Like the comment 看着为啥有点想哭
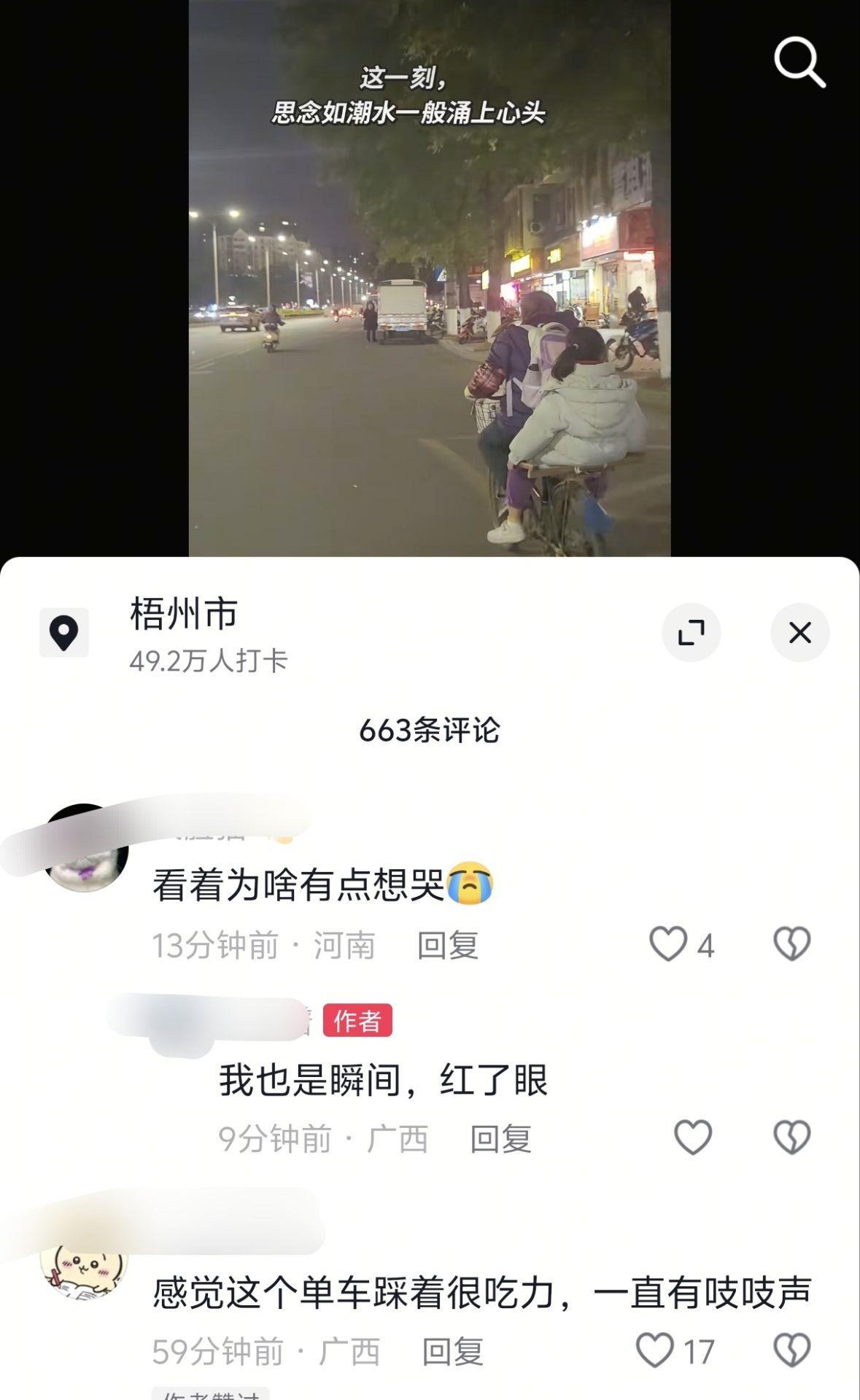 (668, 944)
